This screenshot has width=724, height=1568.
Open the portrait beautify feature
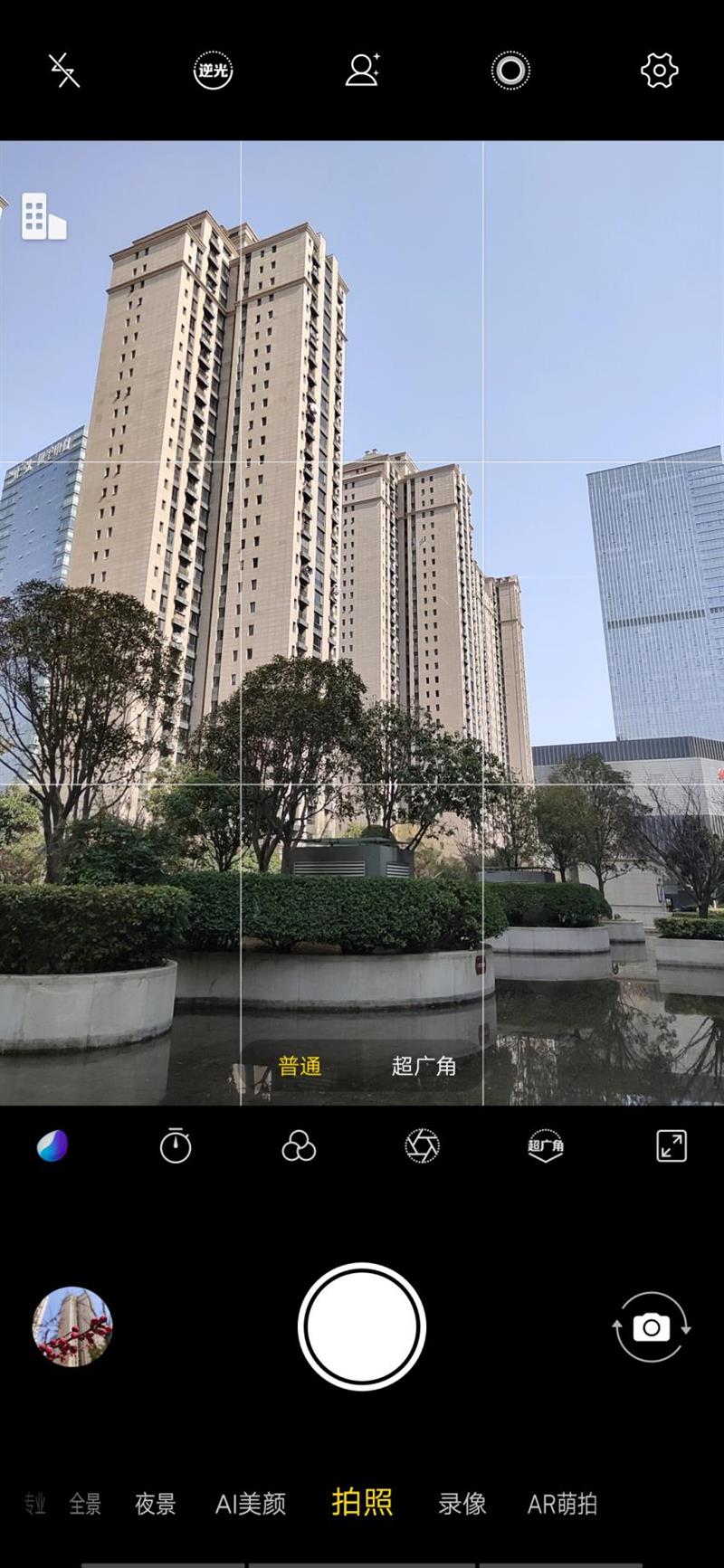coord(361,71)
